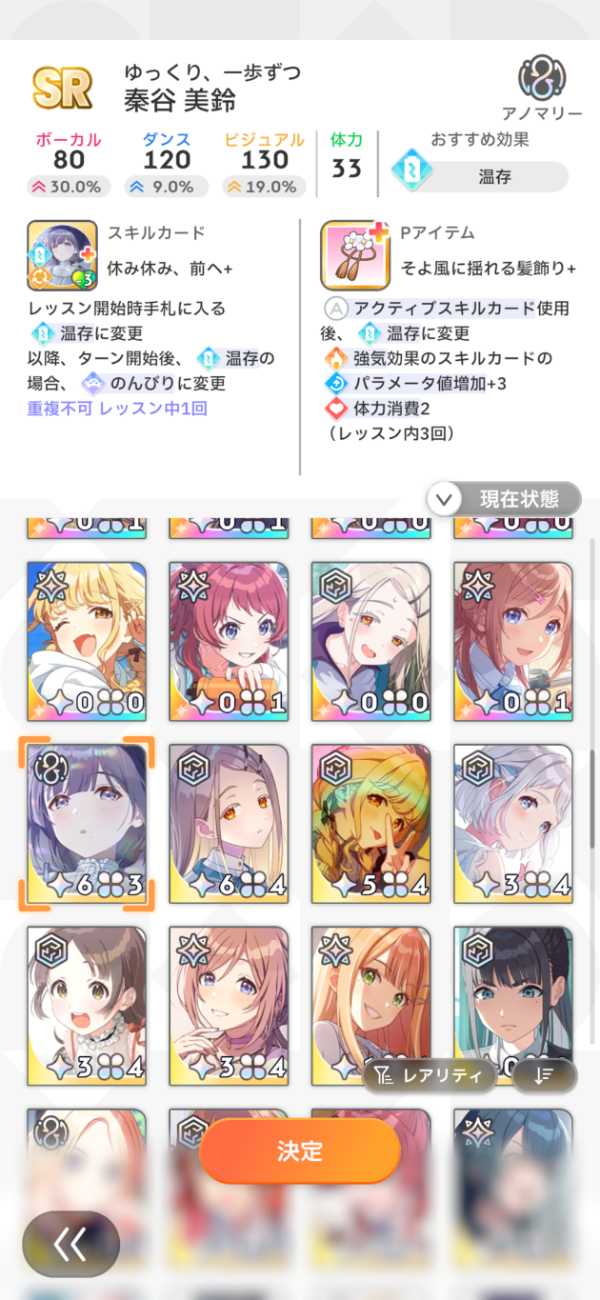The height and width of the screenshot is (1300, 600).
Task: Confirm selection with 決定 button
Action: click(x=299, y=1150)
